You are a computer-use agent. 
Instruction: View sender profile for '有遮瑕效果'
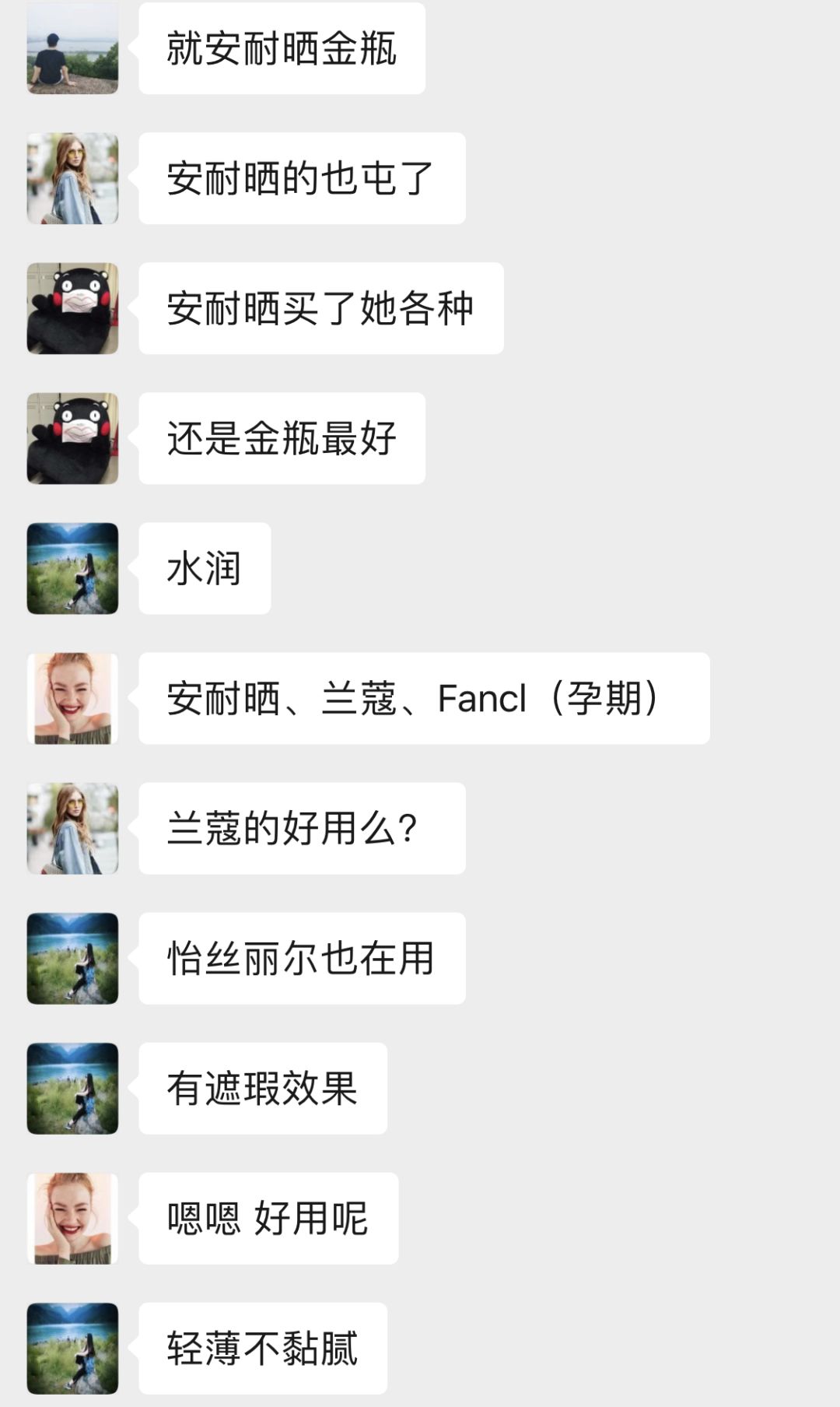click(72, 1088)
